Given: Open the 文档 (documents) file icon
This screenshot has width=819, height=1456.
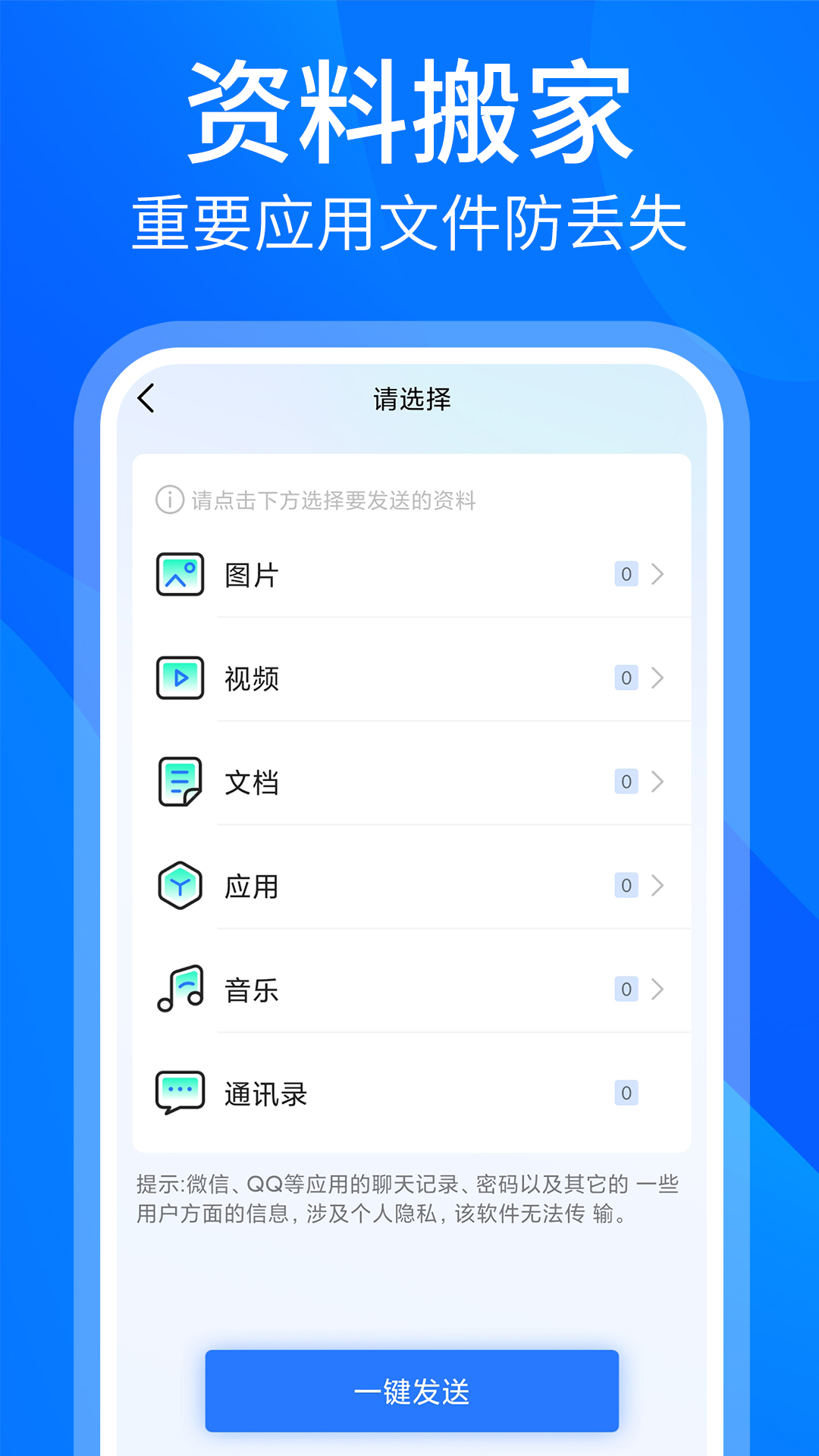Looking at the screenshot, I should pos(180,782).
